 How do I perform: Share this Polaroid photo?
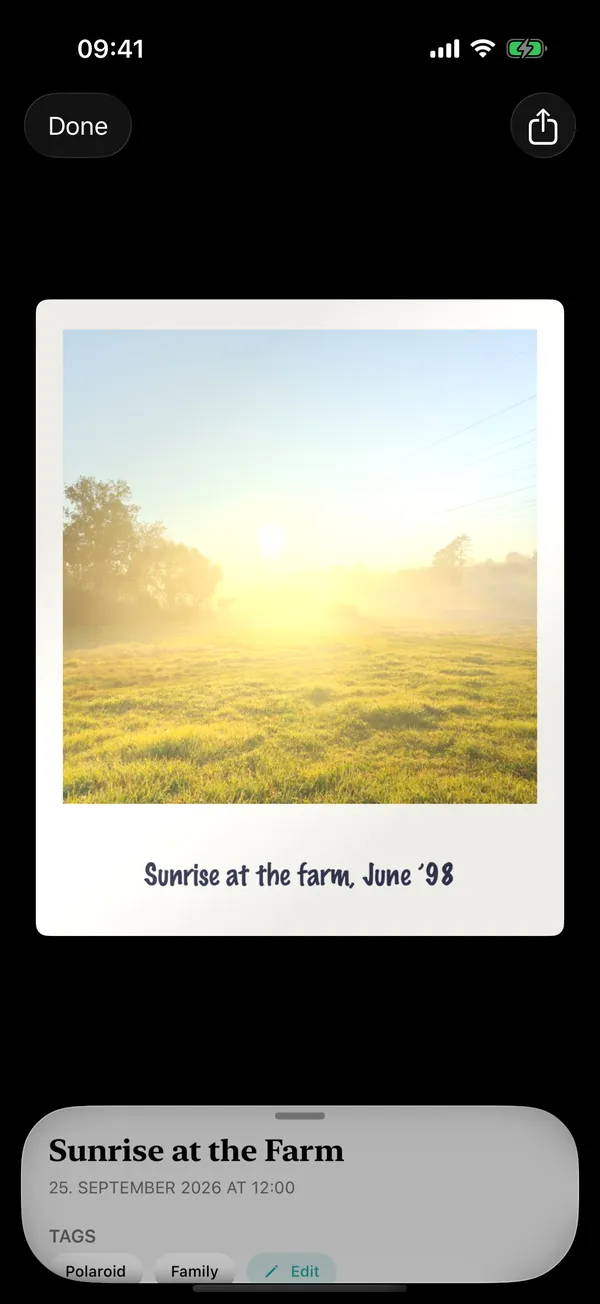(x=543, y=126)
